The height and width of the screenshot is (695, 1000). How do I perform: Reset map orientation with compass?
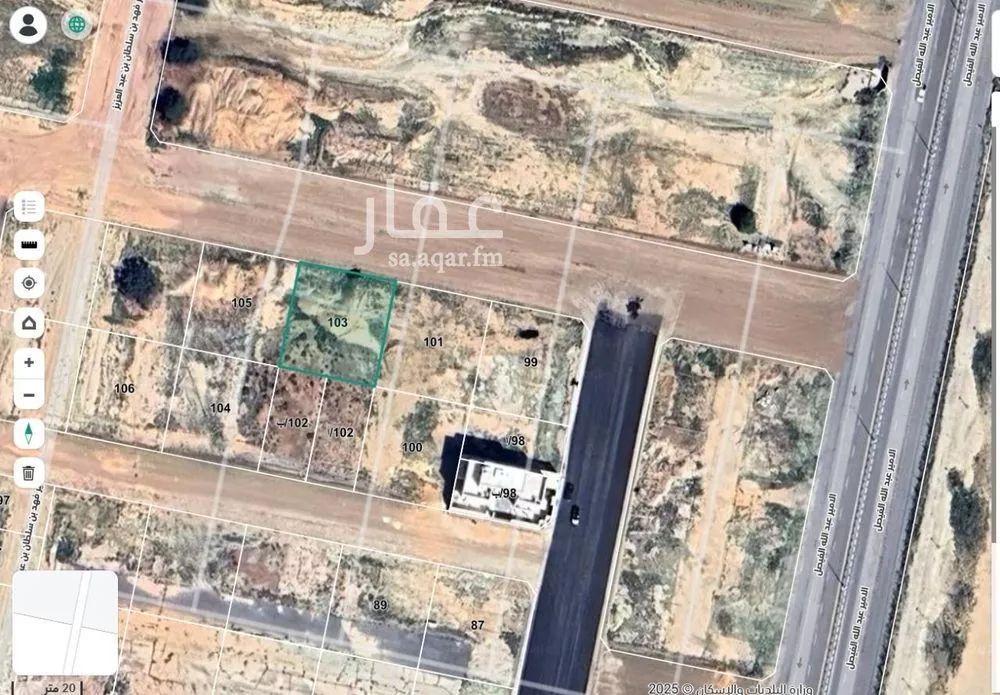28,434
